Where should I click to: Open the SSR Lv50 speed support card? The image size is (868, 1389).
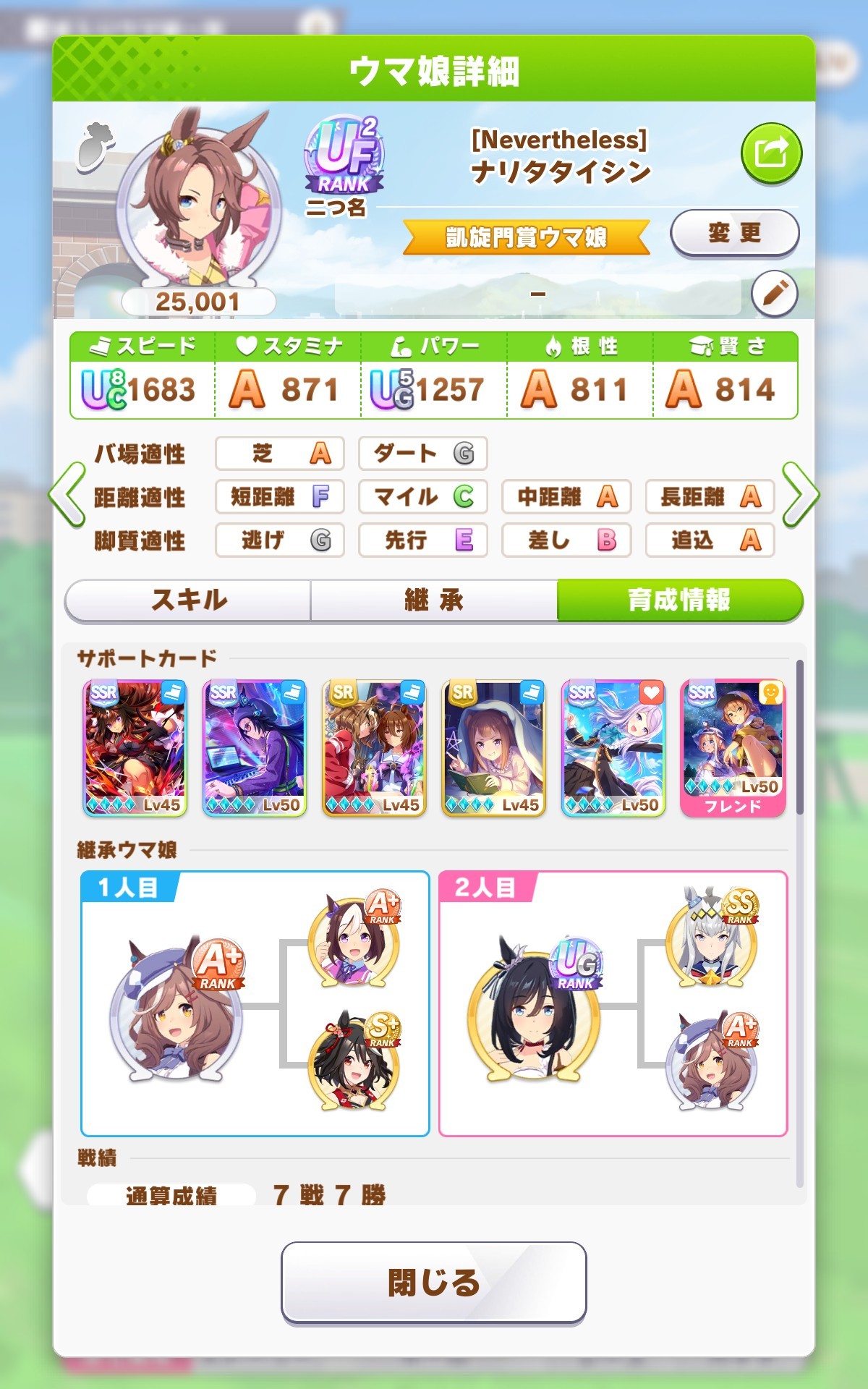coord(254,747)
